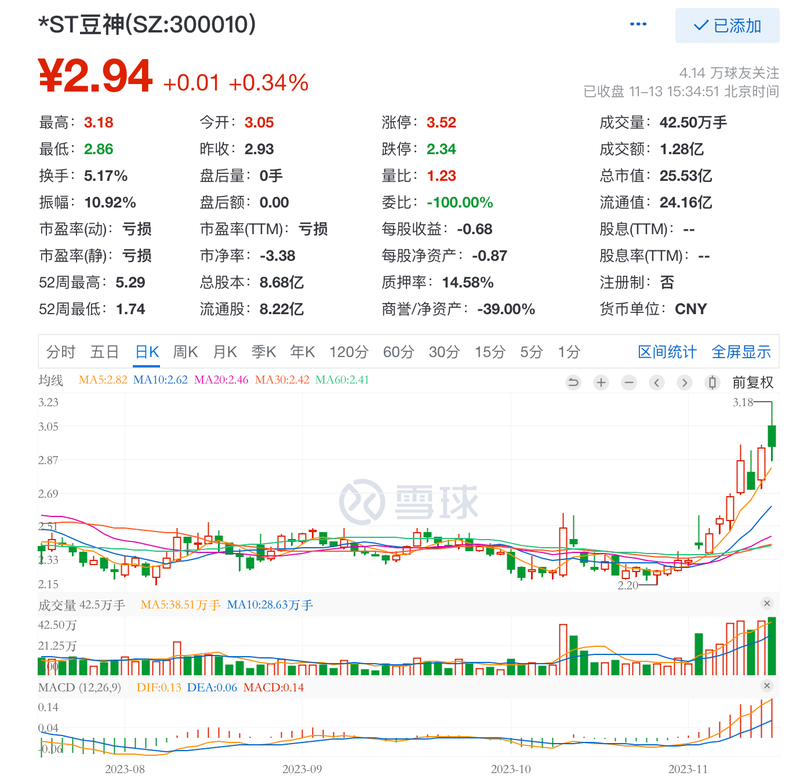800x779 pixels.
Task: Switch to the 120分 interval
Action: [349, 352]
